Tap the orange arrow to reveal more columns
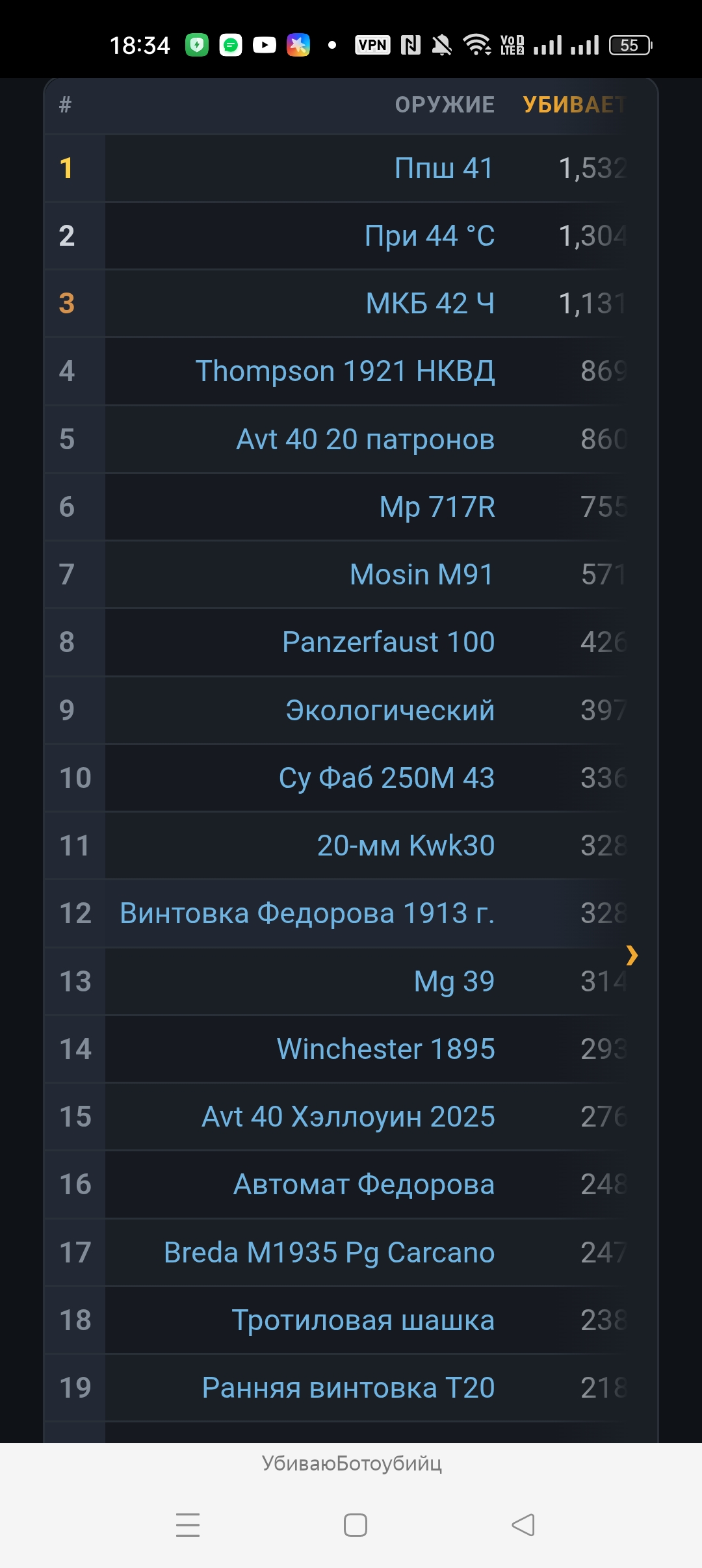Viewport: 702px width, 1568px height. tap(632, 955)
